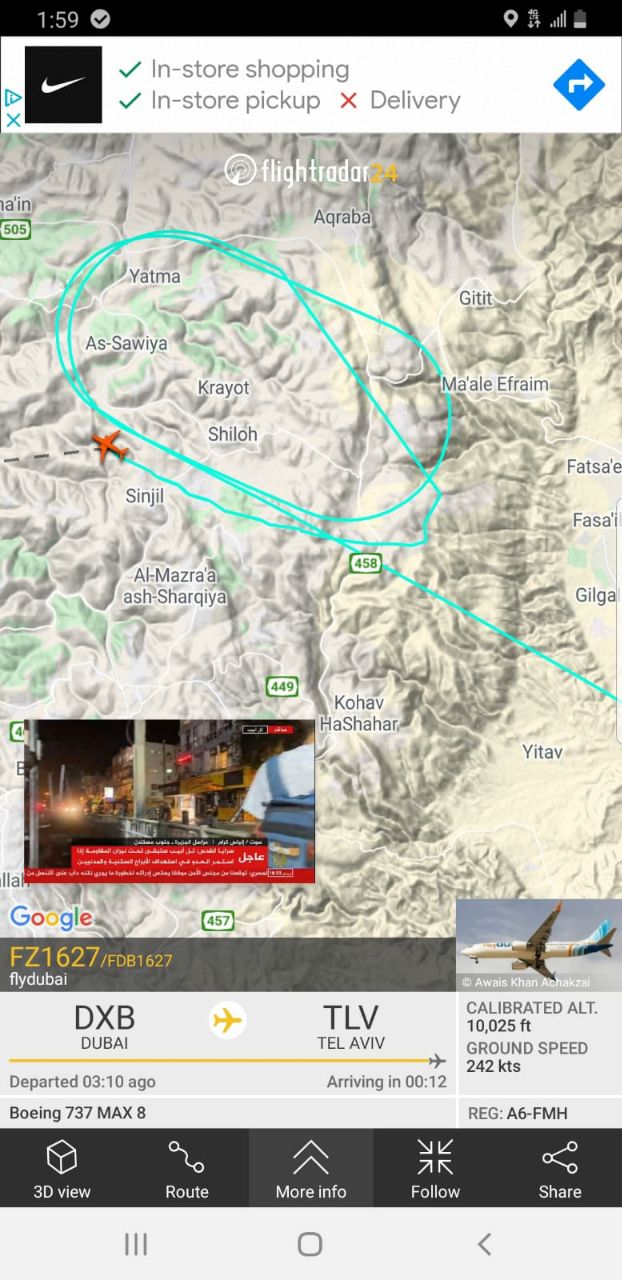Open recent apps from the navigation bar
Viewport: 622px width, 1280px height.
point(136,1243)
